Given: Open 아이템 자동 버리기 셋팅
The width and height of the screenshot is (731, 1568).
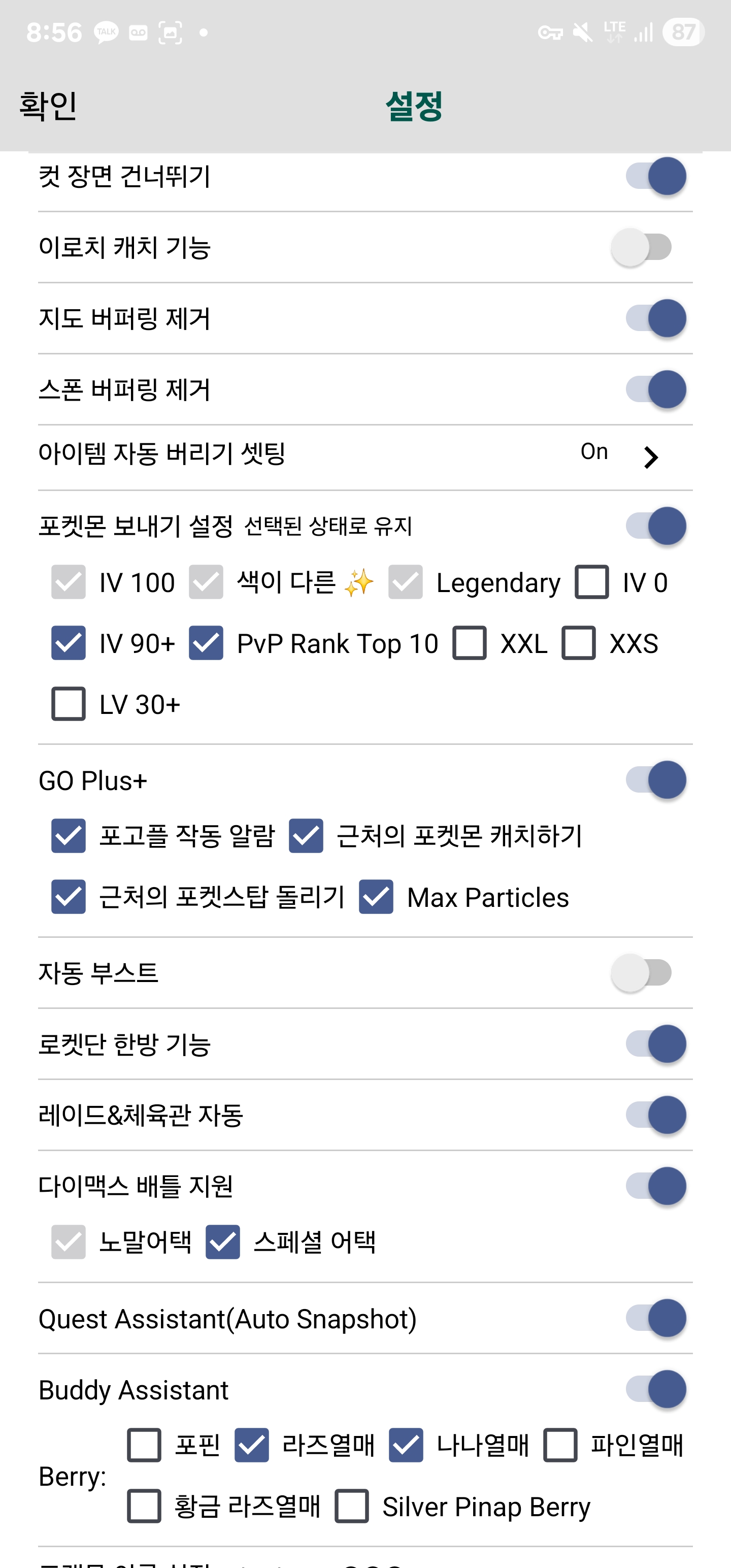Looking at the screenshot, I should point(650,456).
